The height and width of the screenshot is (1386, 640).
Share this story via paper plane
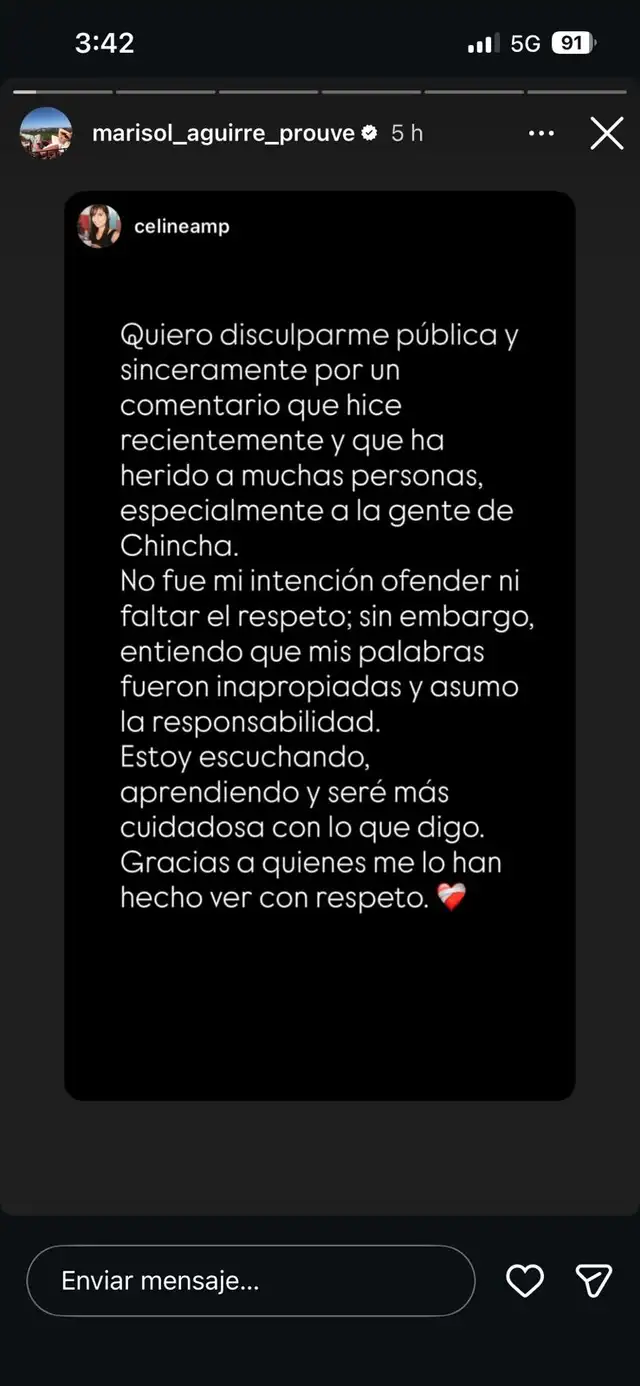(593, 1280)
